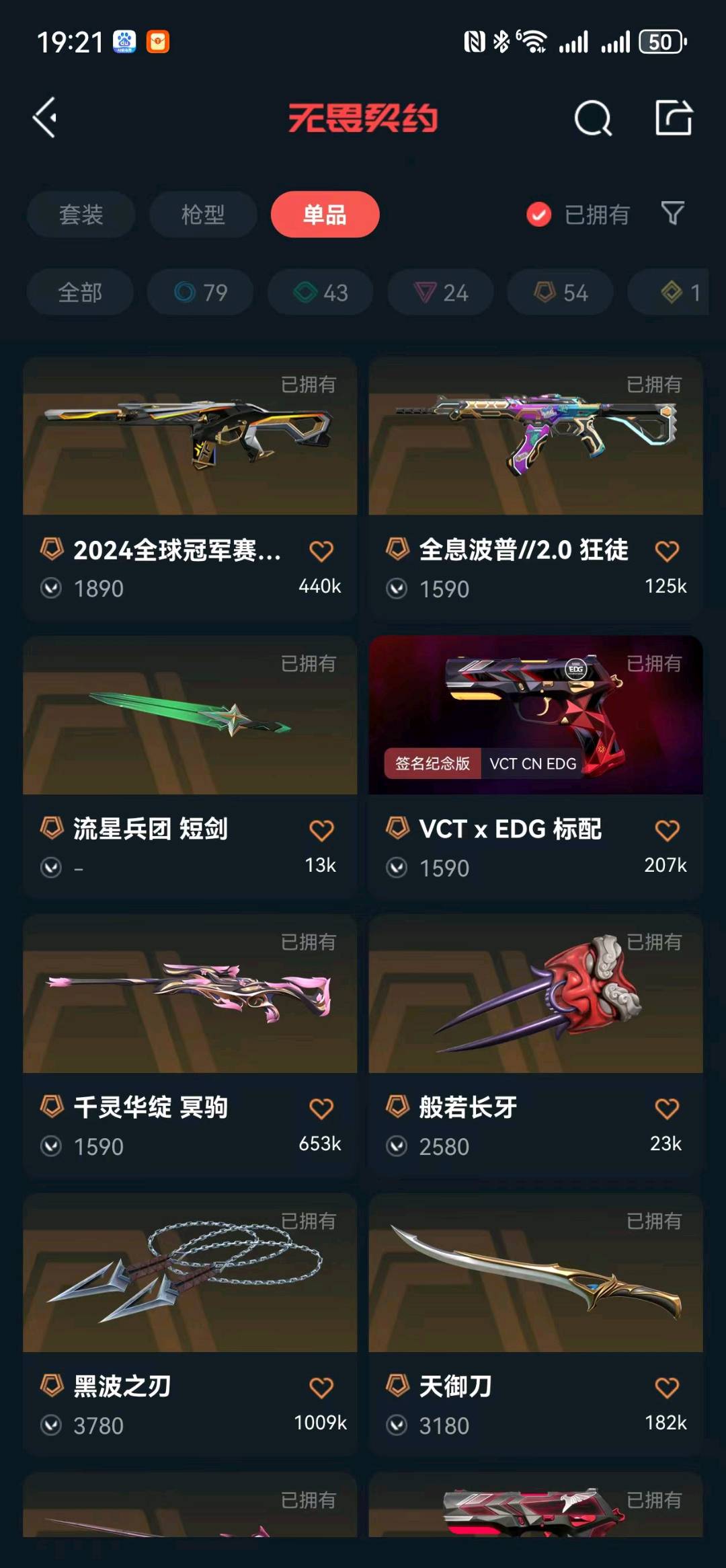This screenshot has height=1568, width=726.
Task: Switch to the 枪型 tab
Action: point(203,215)
